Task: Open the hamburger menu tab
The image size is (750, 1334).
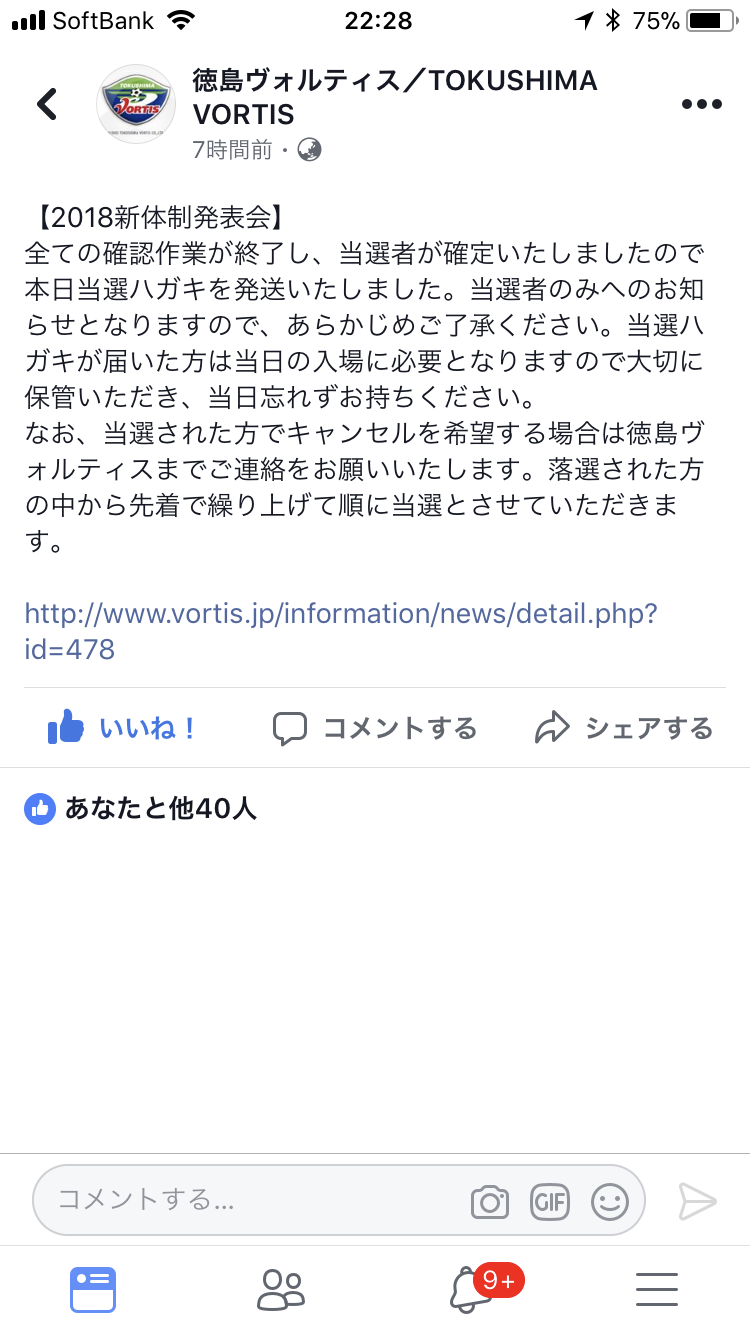Action: point(657,1289)
